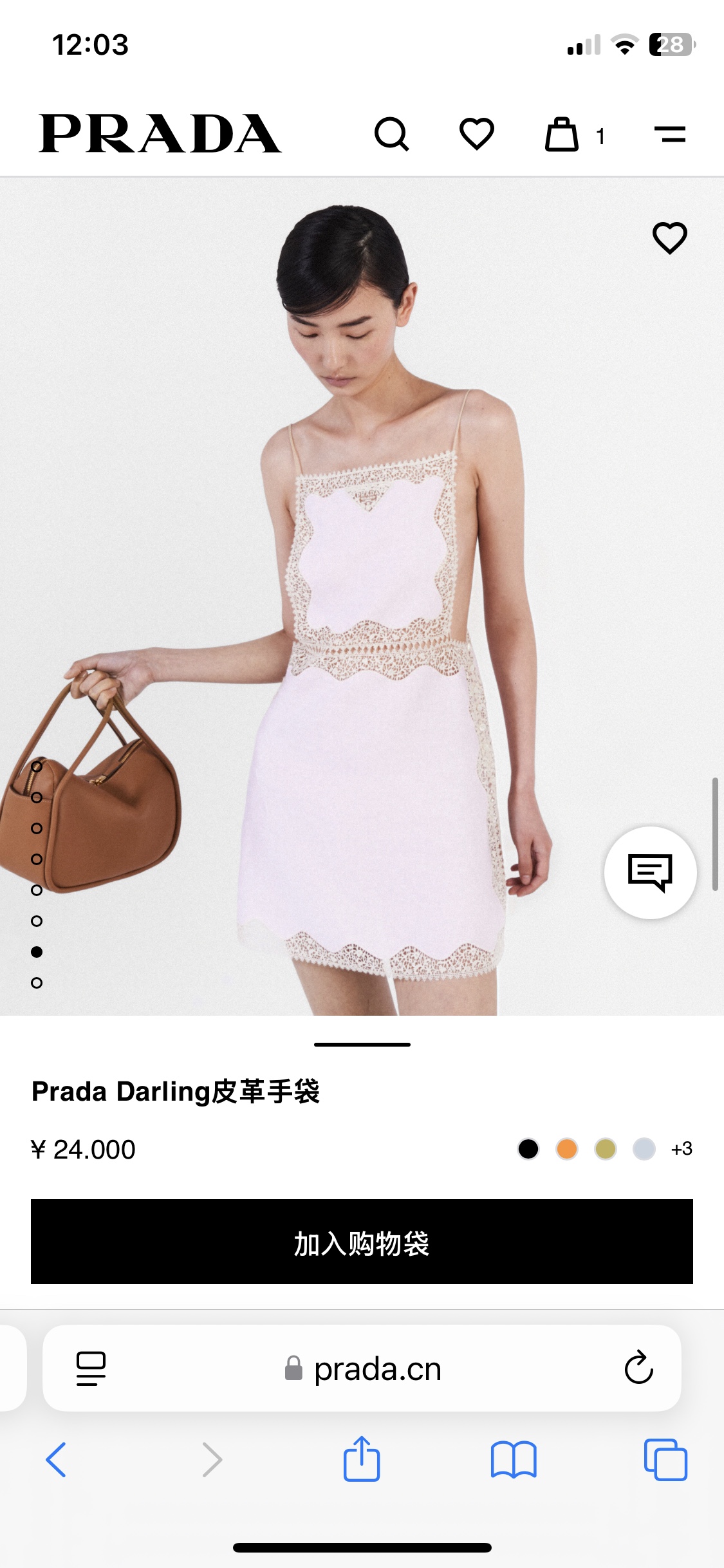Viewport: 724px width, 1568px height.
Task: Tap 加入购物袋 to add to bag
Action: [x=362, y=1242]
